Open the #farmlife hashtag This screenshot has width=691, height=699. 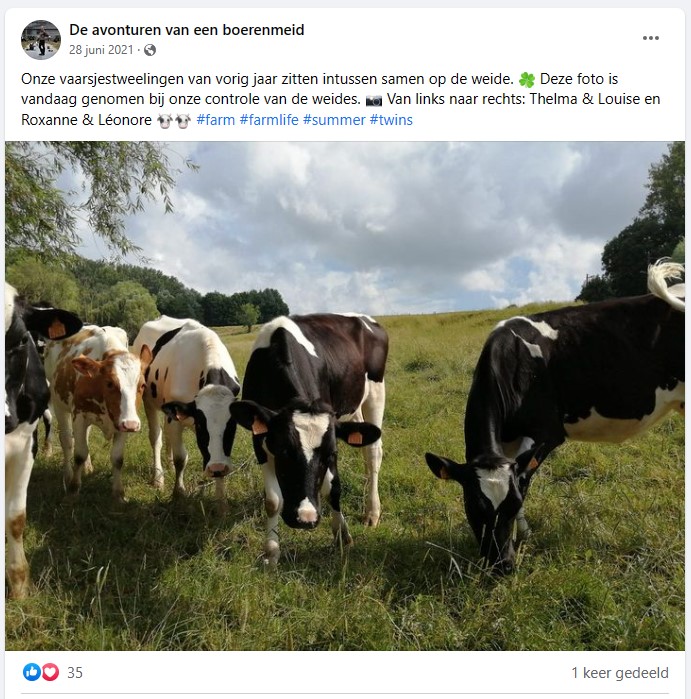268,120
